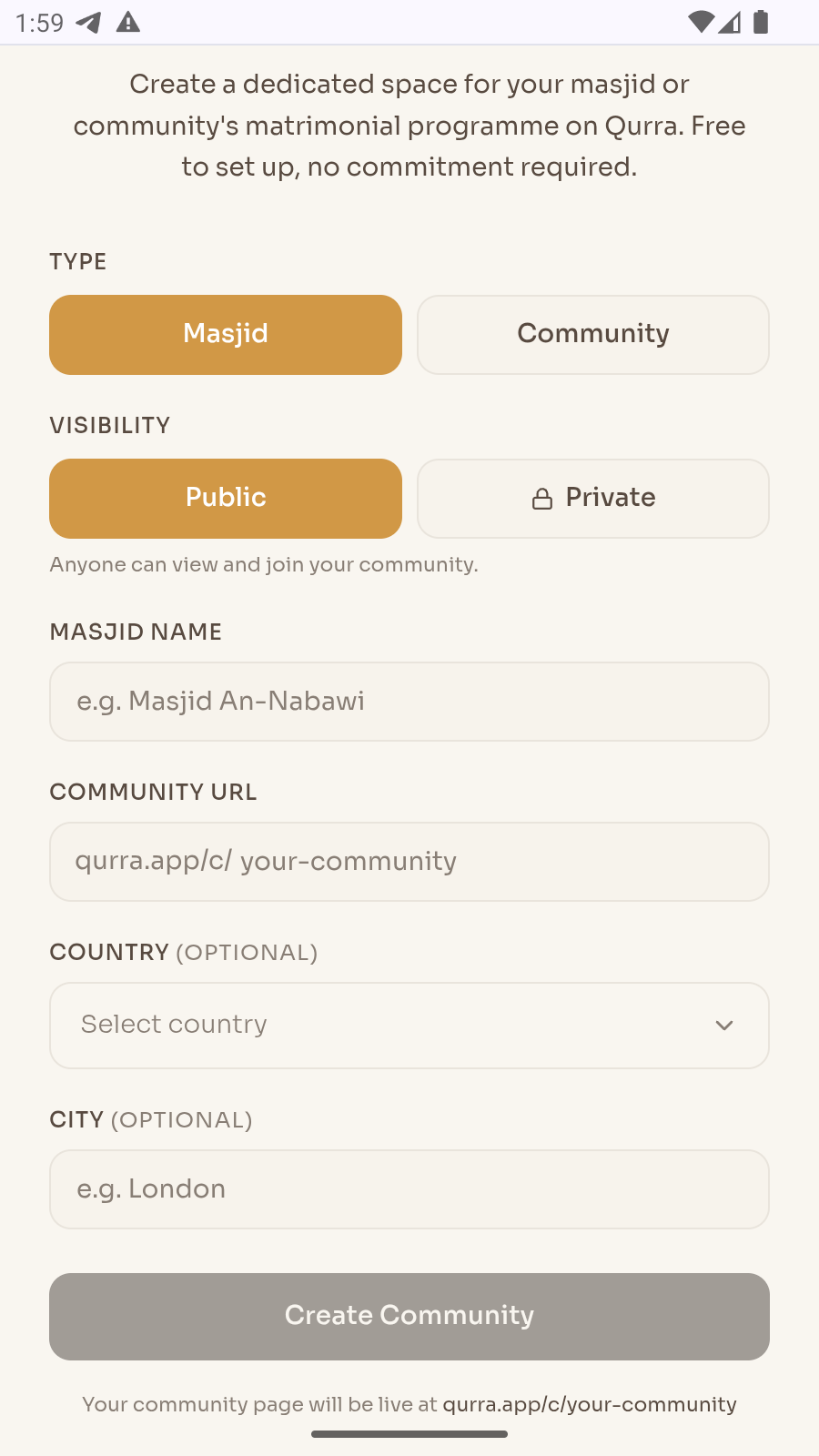Tap the send arrow icon in status bar

(88, 24)
